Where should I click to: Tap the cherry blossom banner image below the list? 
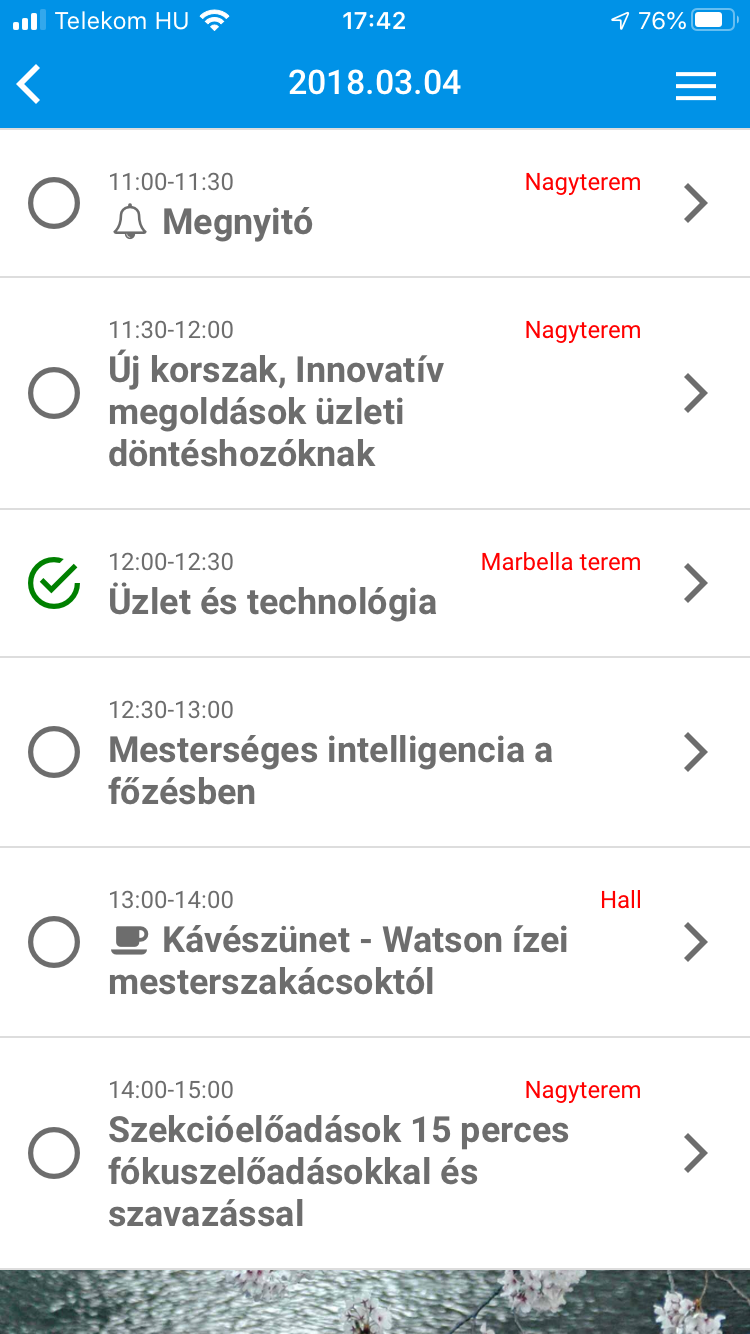tap(375, 1300)
